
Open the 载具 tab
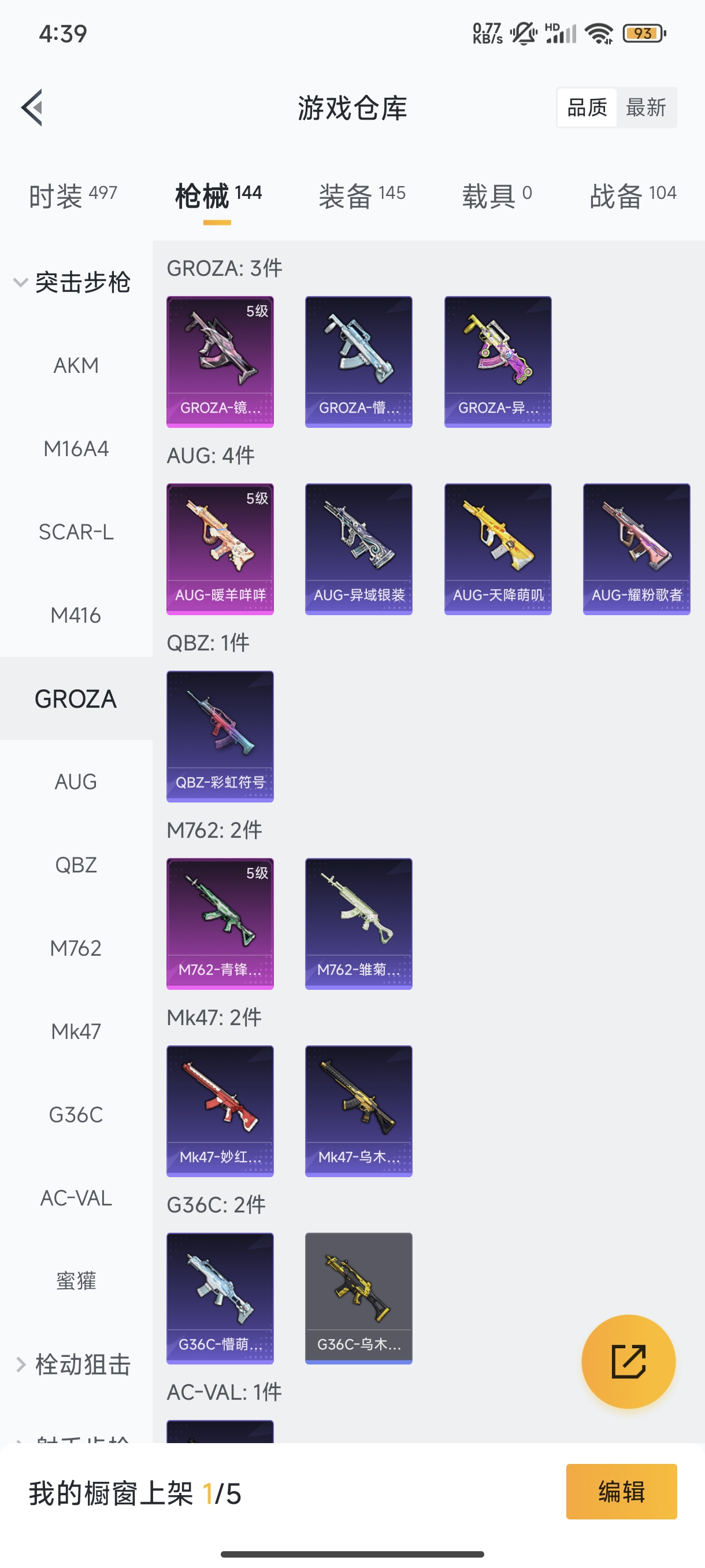pos(496,196)
